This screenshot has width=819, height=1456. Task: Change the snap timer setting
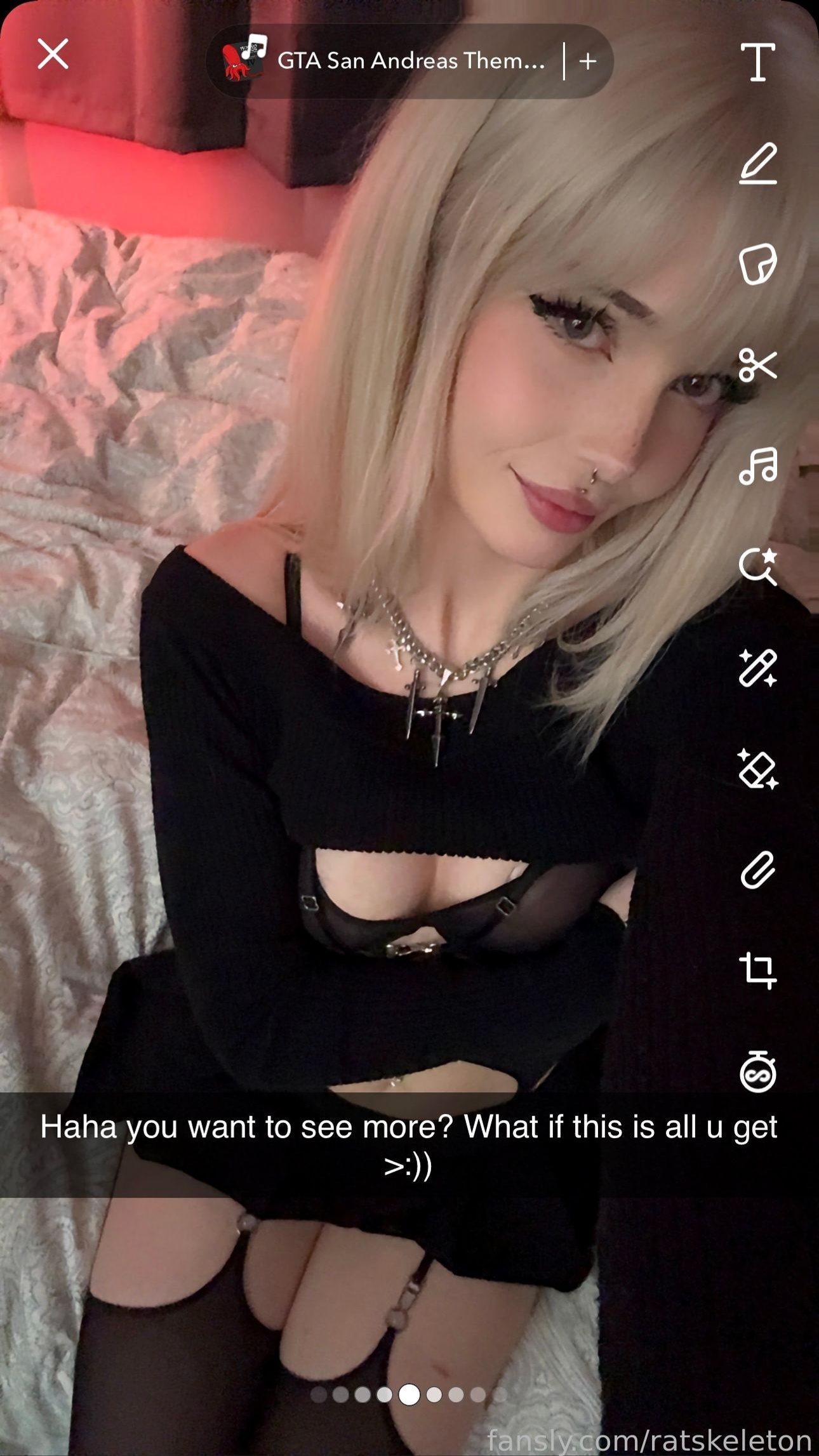757,1072
